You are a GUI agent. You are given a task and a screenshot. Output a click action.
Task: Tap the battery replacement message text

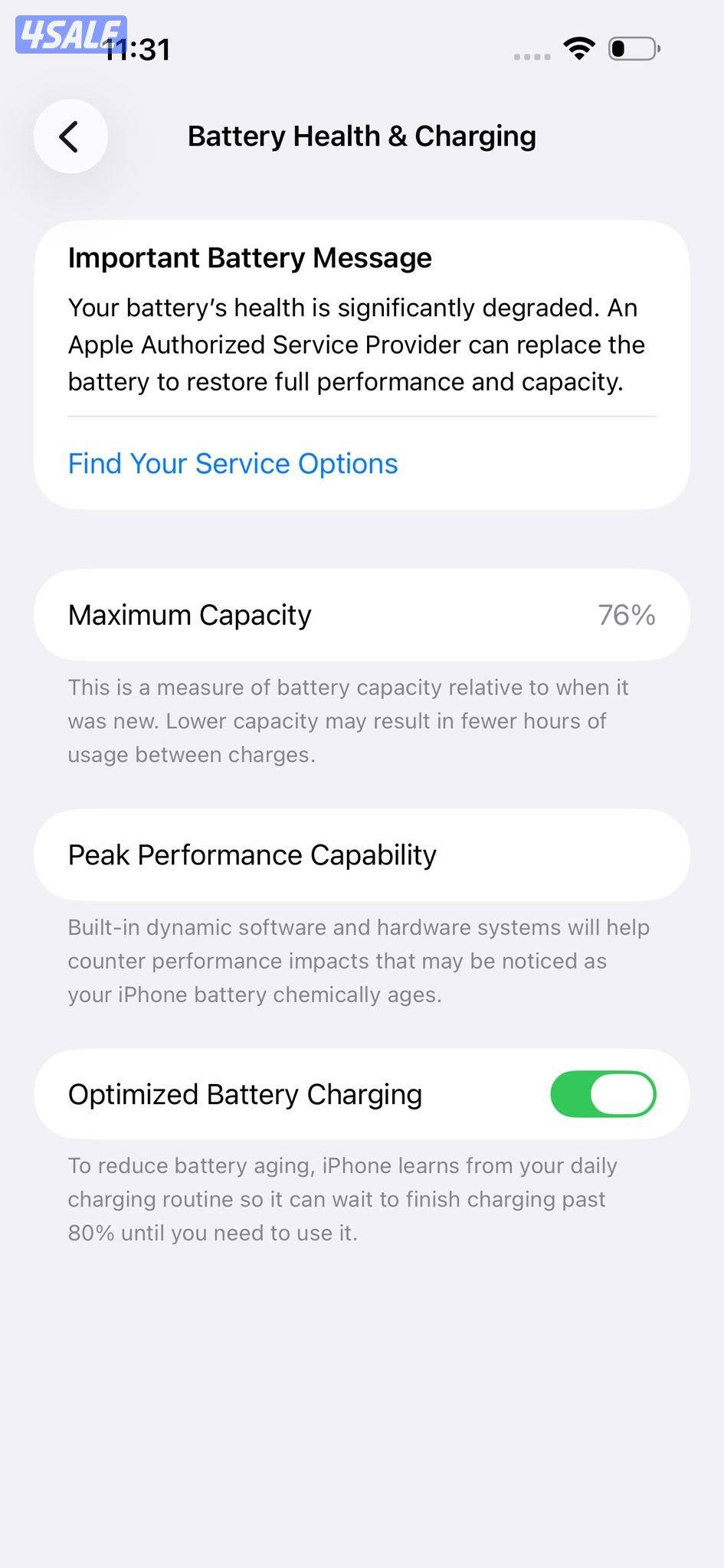(356, 345)
